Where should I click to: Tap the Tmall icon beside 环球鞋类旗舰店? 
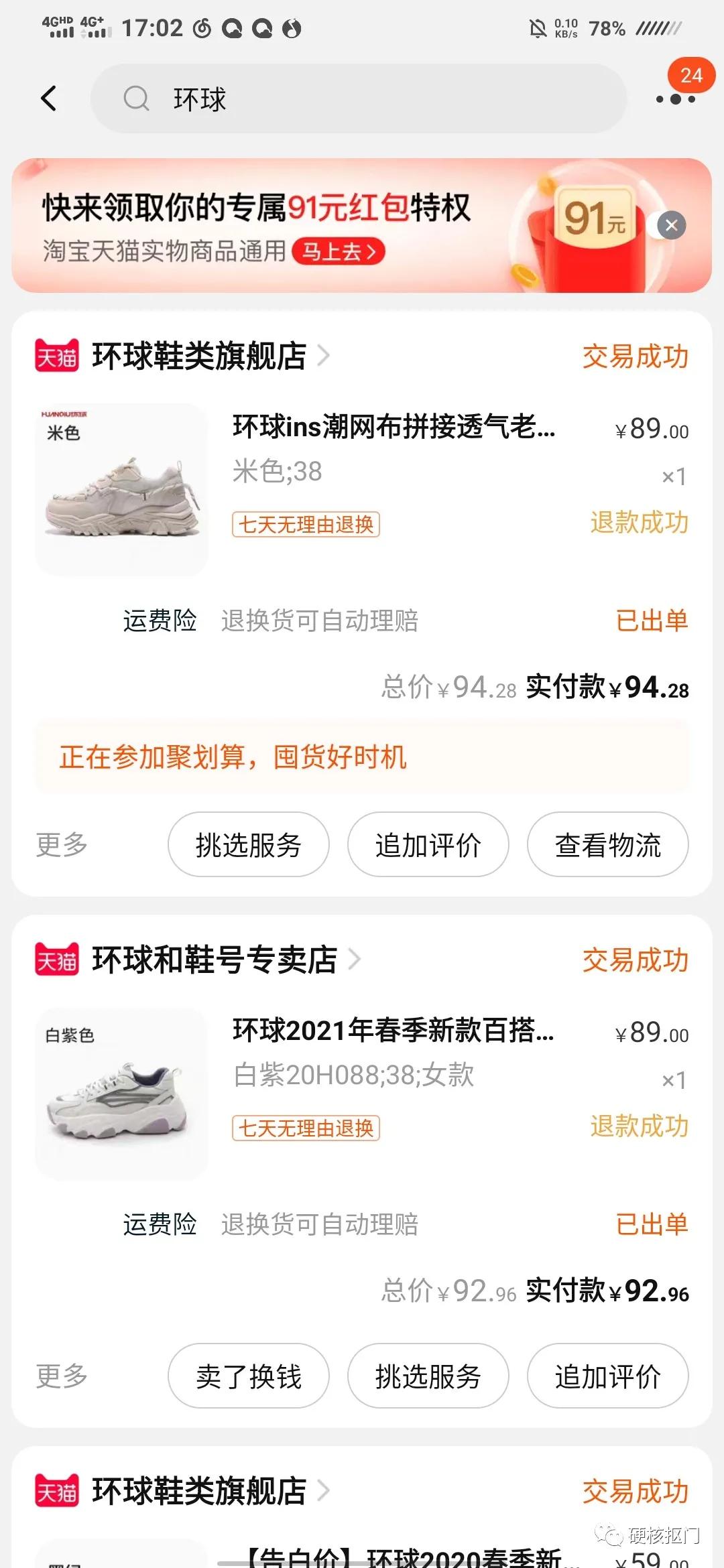pos(58,357)
